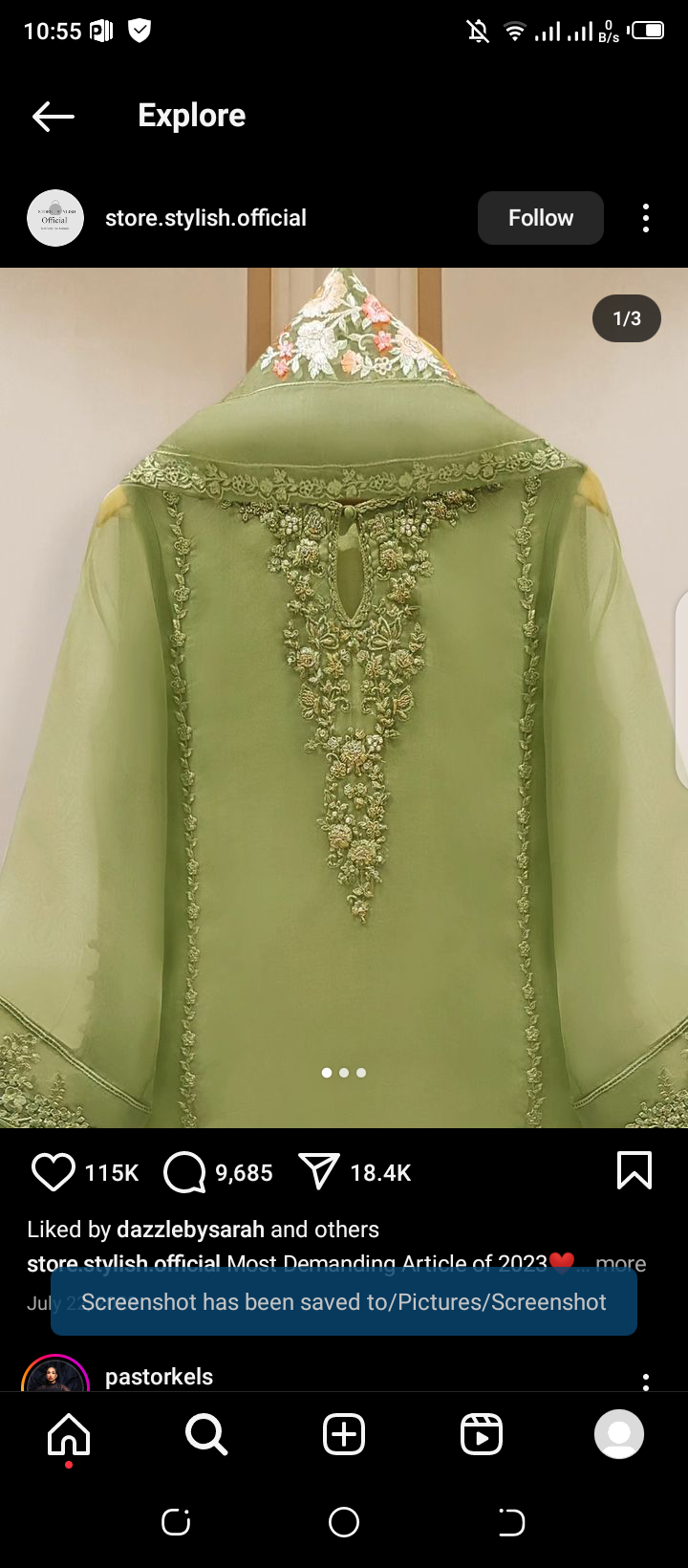Viewport: 688px width, 1568px height.
Task: Open dazzlebysarah's profile from likes
Action: point(190,1230)
